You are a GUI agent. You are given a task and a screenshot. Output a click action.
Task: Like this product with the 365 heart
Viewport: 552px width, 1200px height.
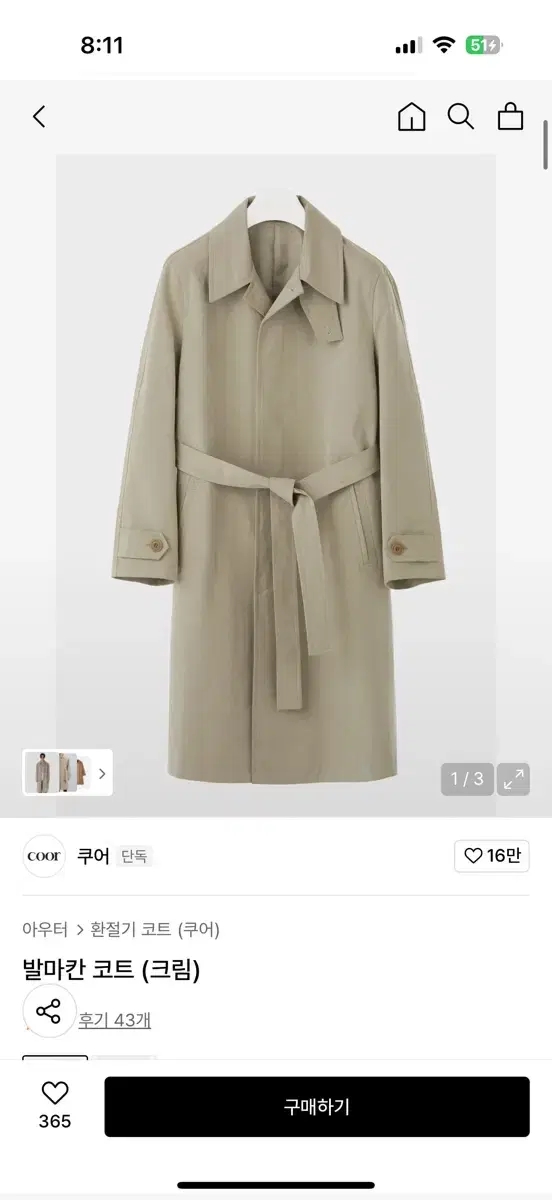coord(55,1106)
